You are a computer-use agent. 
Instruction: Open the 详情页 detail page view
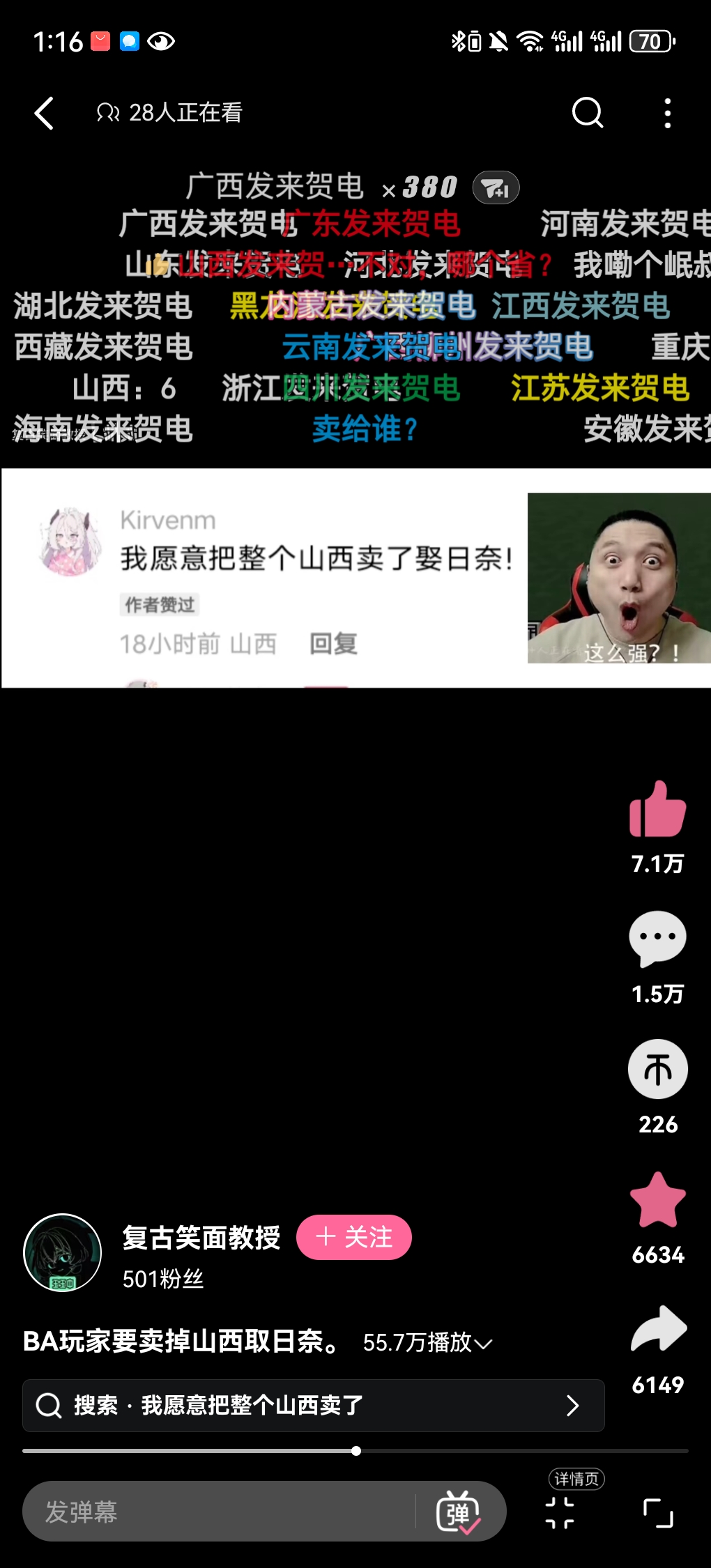tap(560, 1512)
